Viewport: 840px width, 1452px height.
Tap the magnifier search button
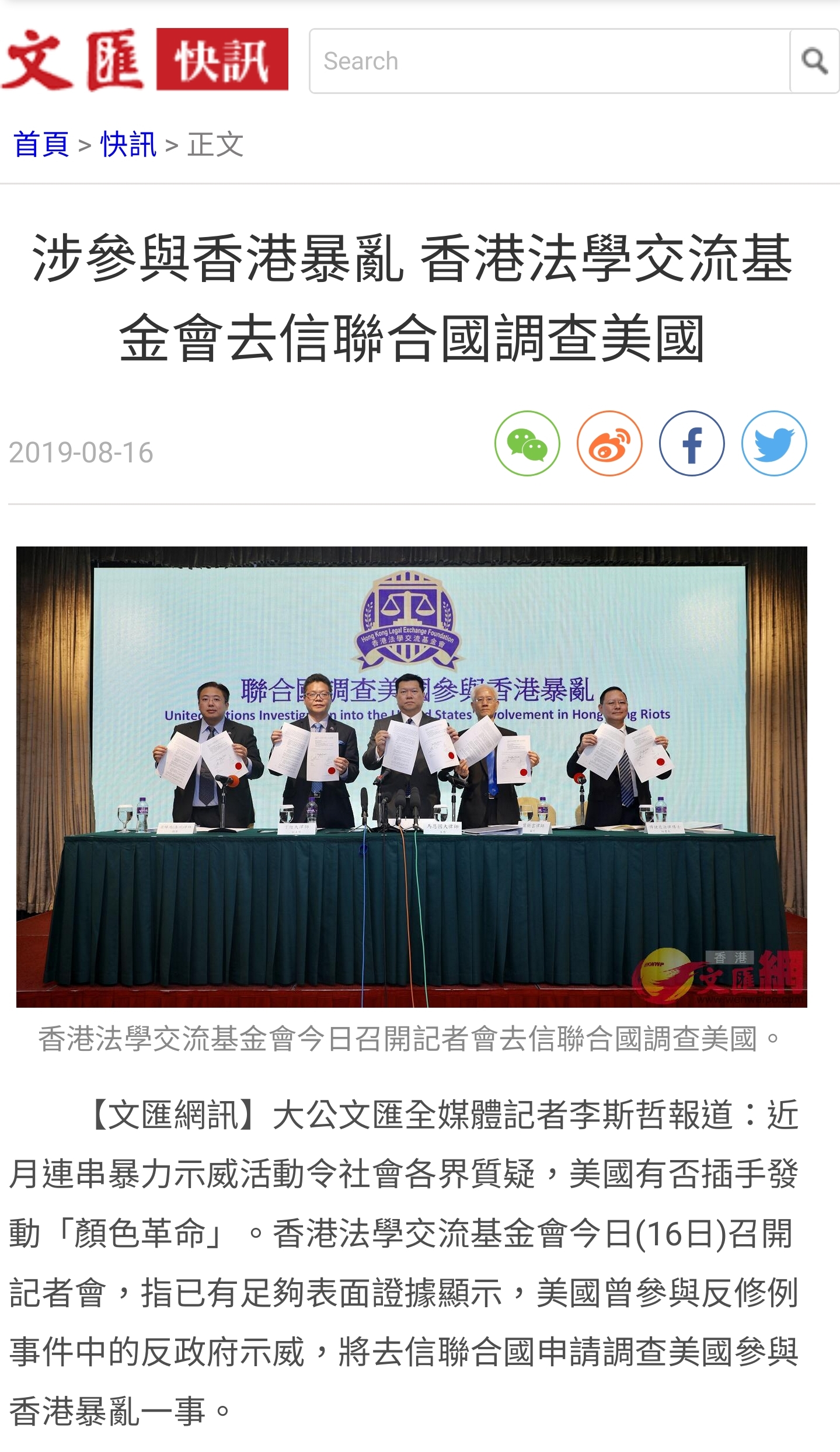(815, 61)
